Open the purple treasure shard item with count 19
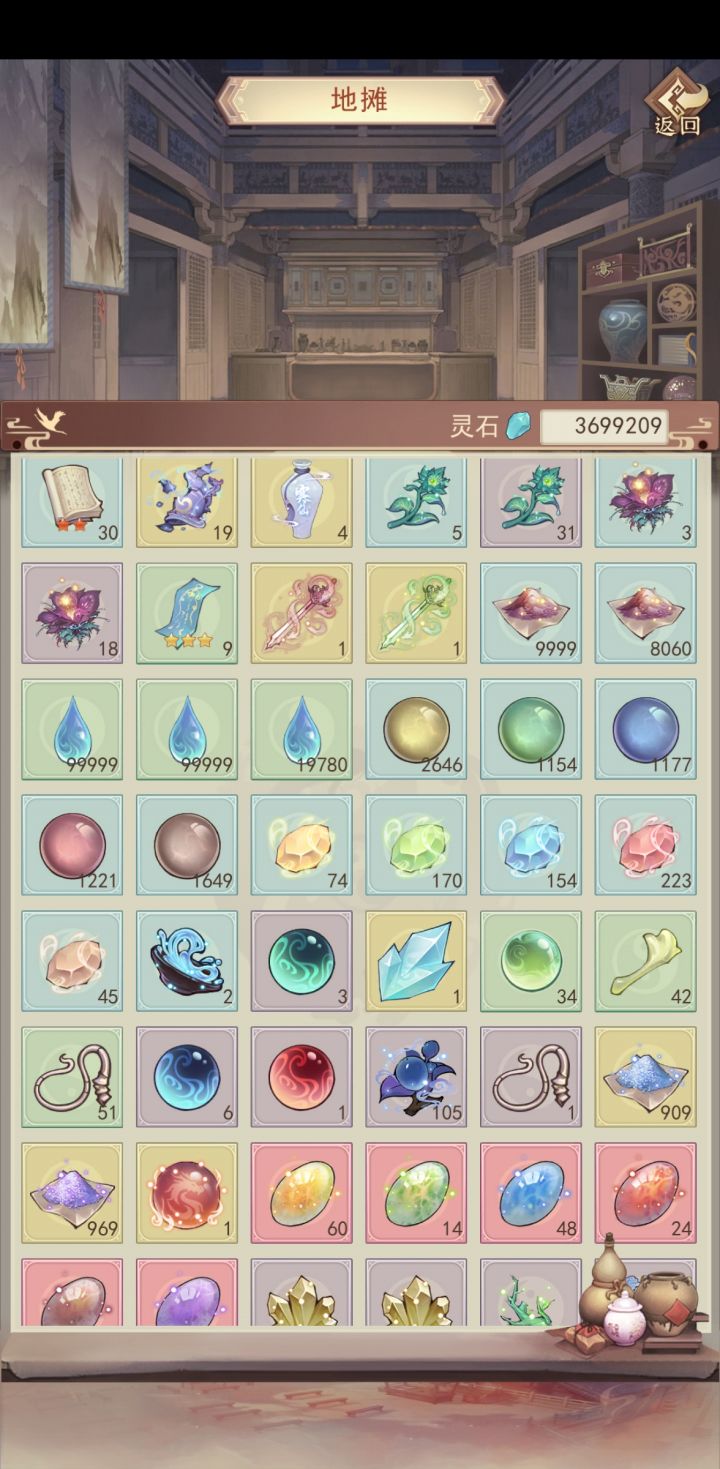The height and width of the screenshot is (1469, 720). 186,500
